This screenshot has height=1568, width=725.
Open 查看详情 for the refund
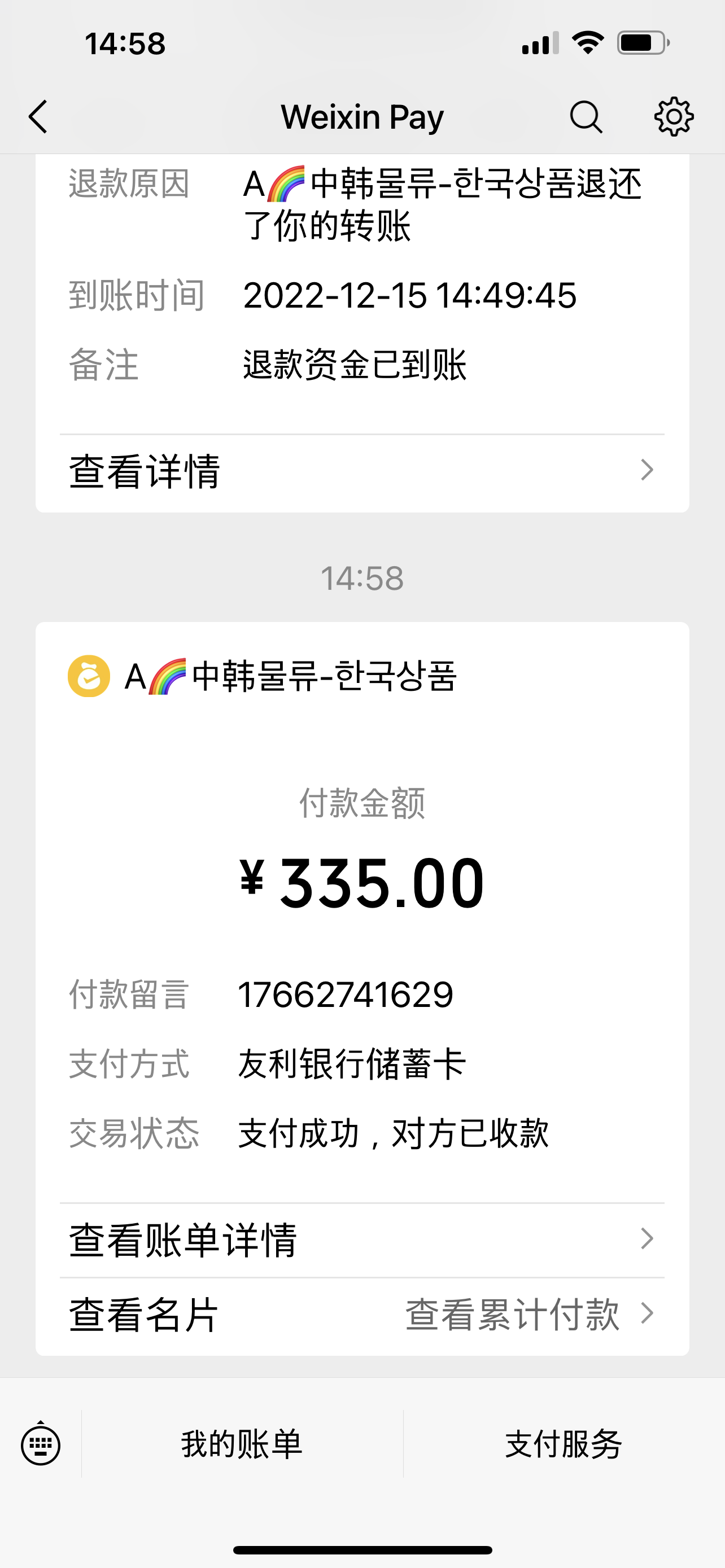(362, 471)
